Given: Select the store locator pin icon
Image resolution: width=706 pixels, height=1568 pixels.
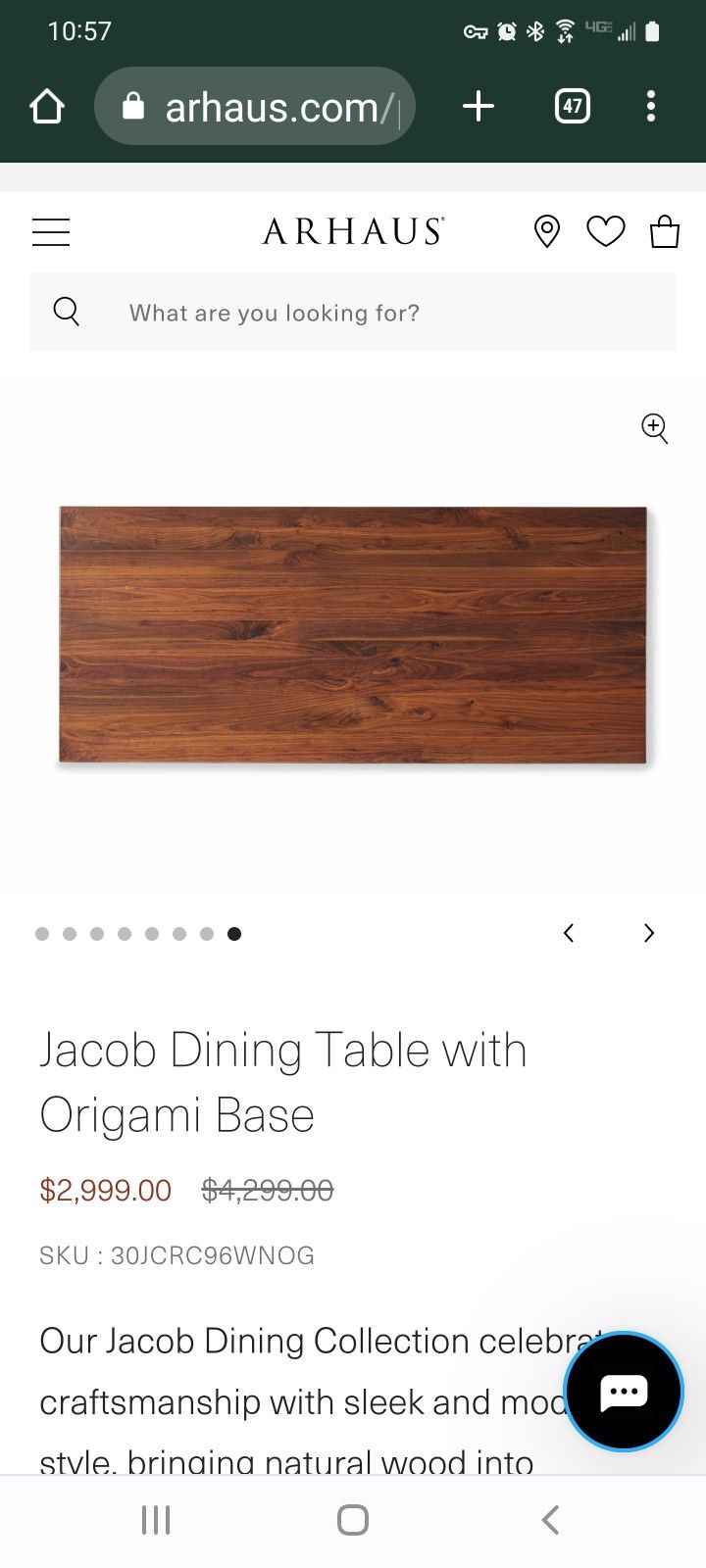Looking at the screenshot, I should click(547, 231).
